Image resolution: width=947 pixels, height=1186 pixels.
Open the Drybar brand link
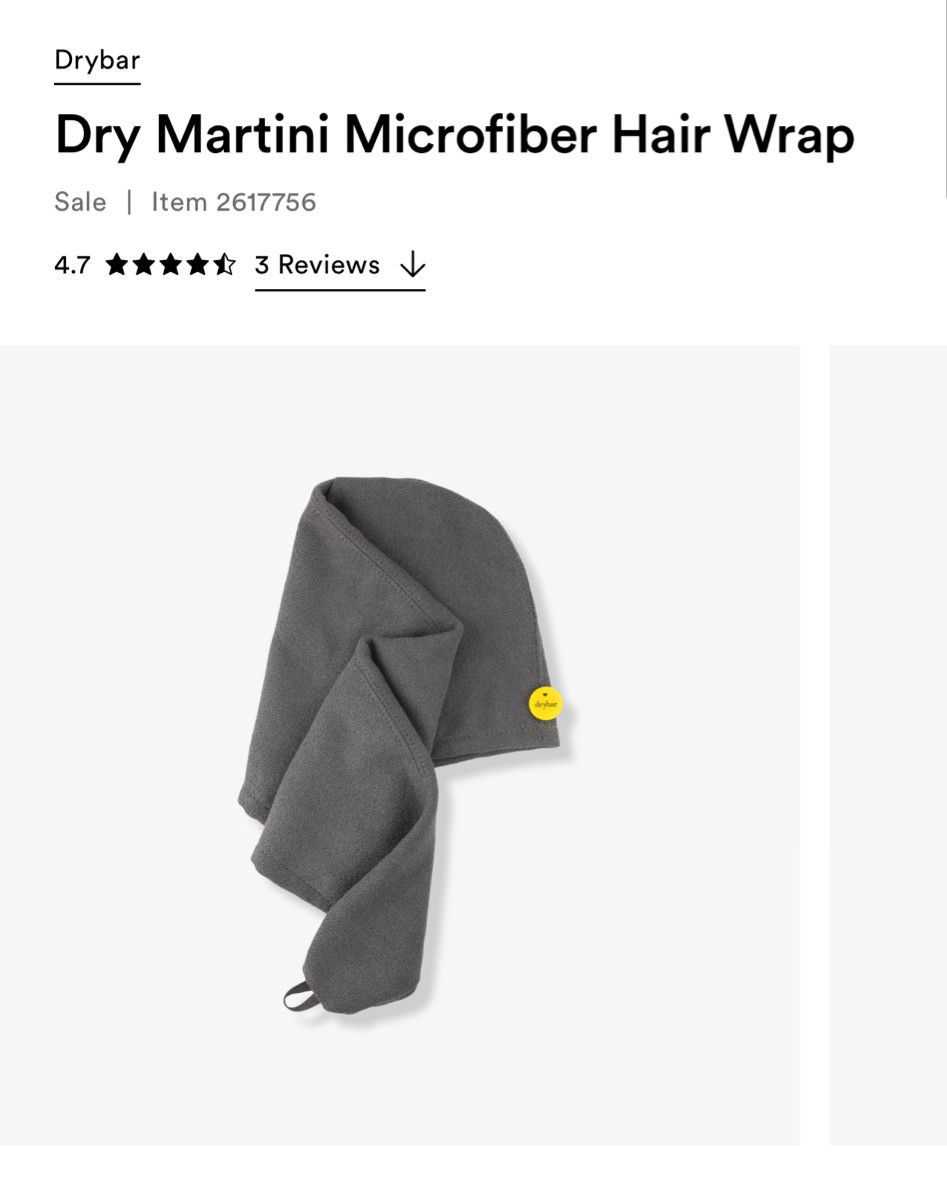[x=96, y=61]
